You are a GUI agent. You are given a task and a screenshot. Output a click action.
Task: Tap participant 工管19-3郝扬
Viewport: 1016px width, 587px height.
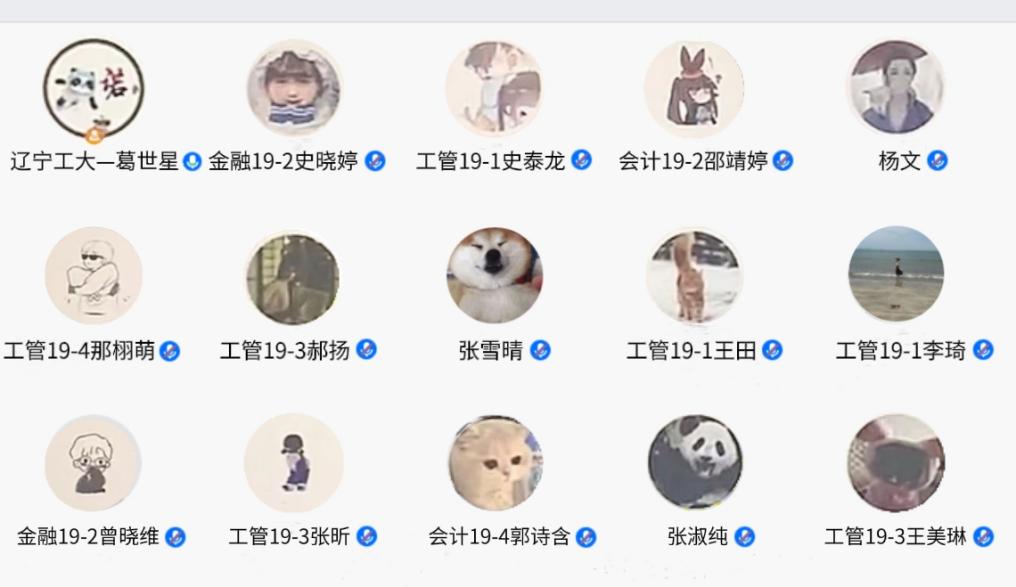pos(293,277)
